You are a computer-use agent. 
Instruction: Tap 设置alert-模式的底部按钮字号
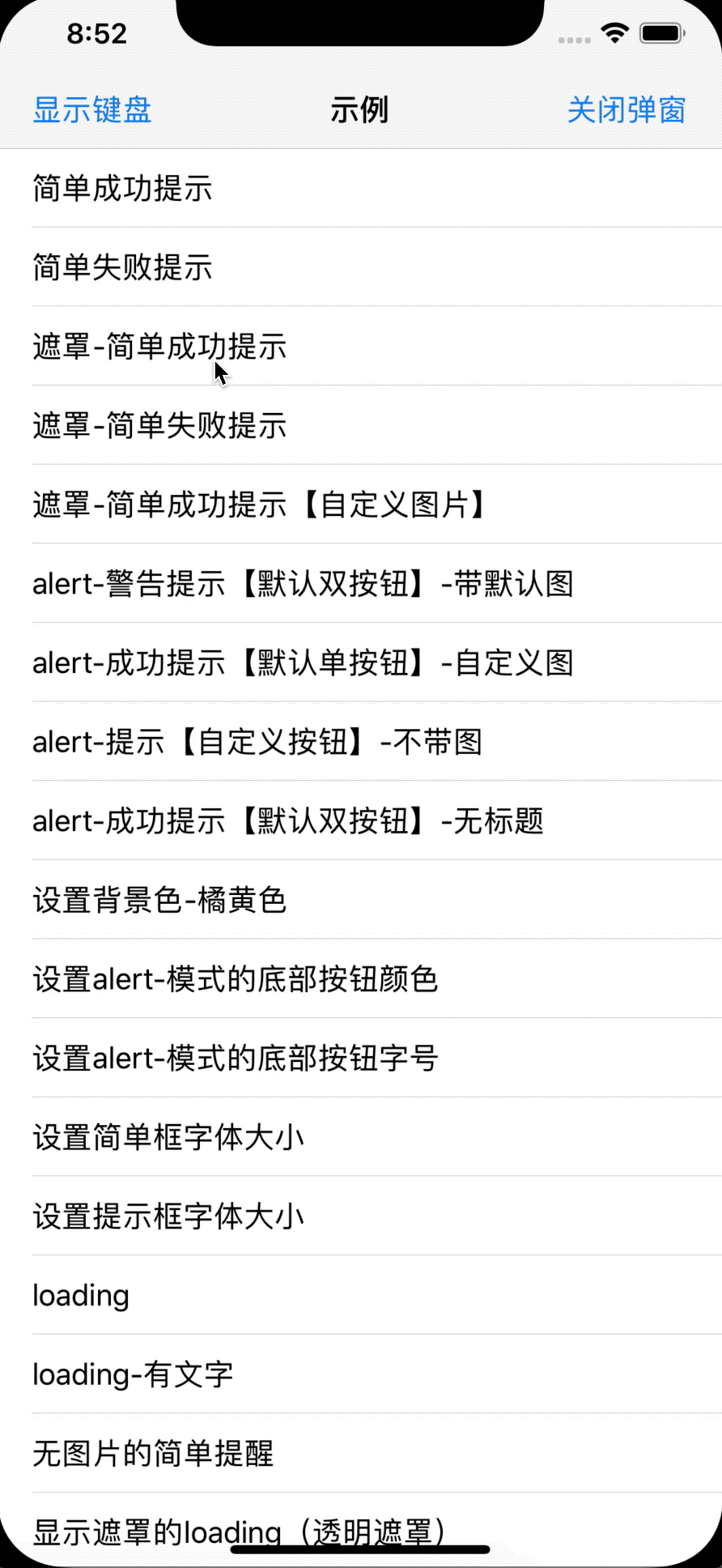[236, 1059]
